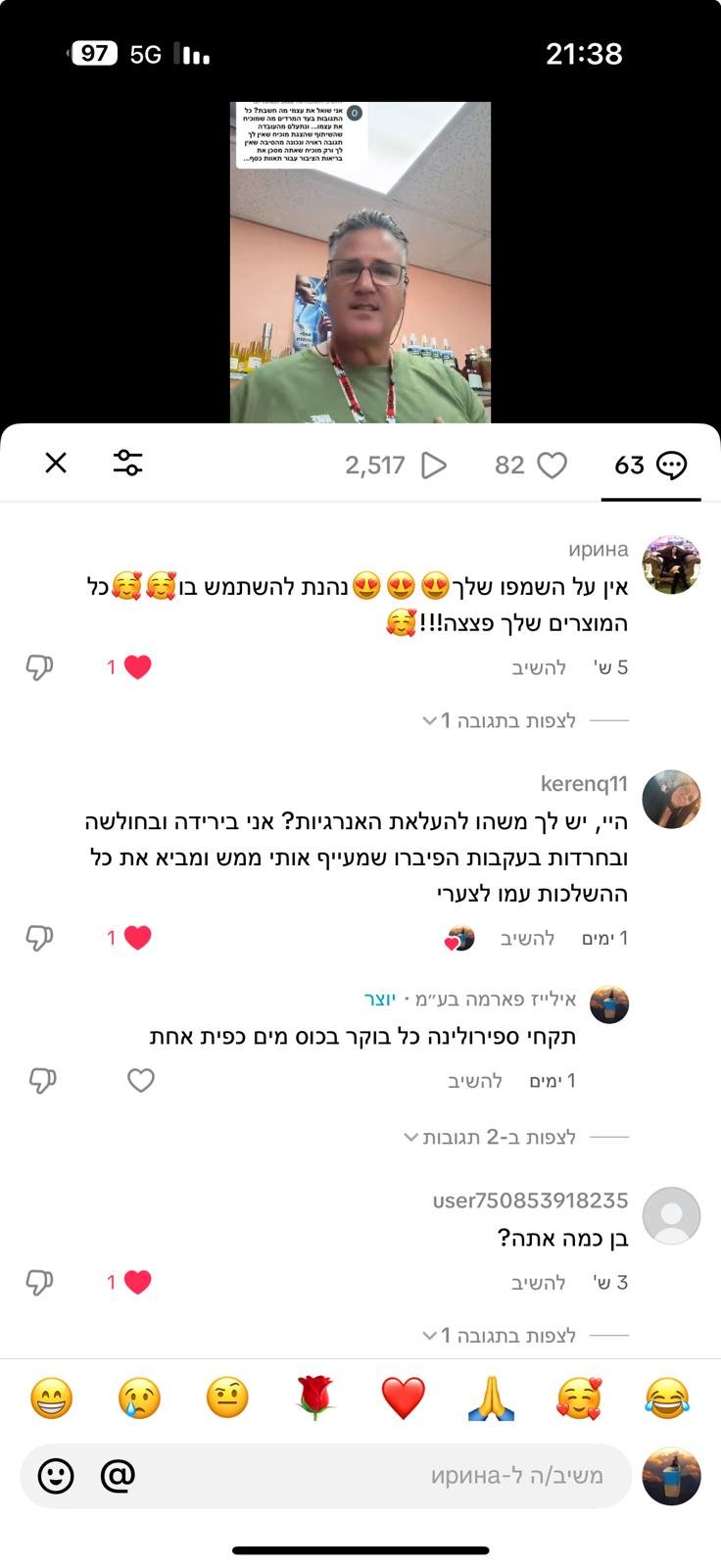
Task: Open kerenq11's profile
Action: (x=671, y=799)
